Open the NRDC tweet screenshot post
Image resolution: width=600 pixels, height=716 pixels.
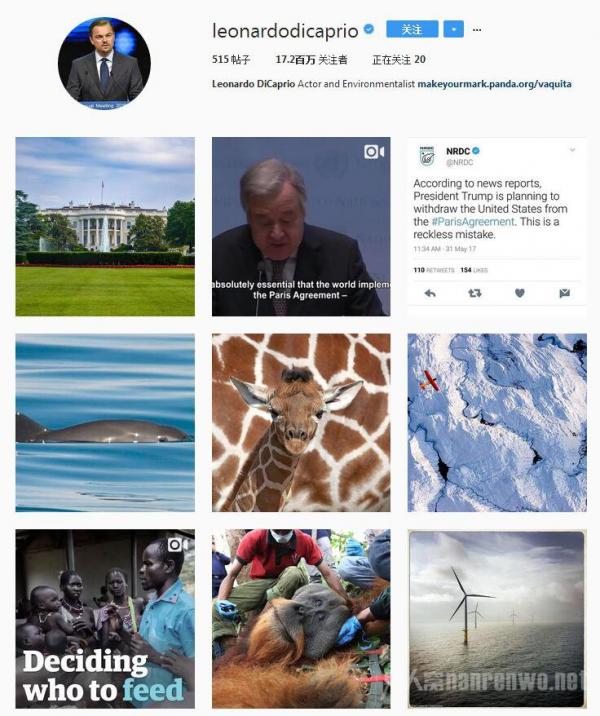(497, 227)
